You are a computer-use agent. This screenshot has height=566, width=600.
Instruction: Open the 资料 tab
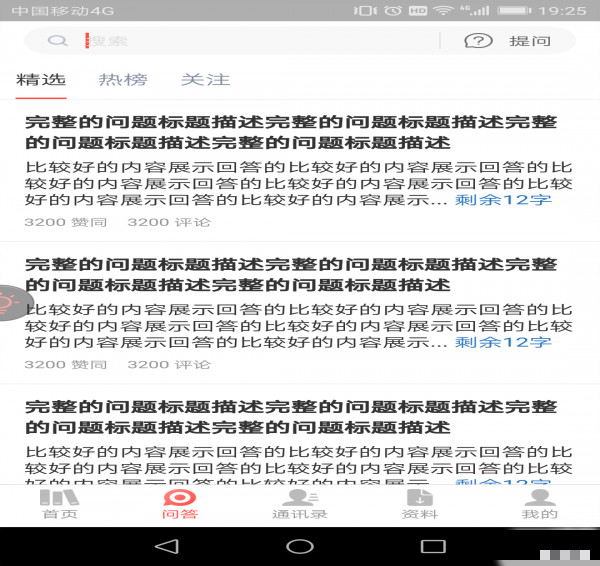420,504
